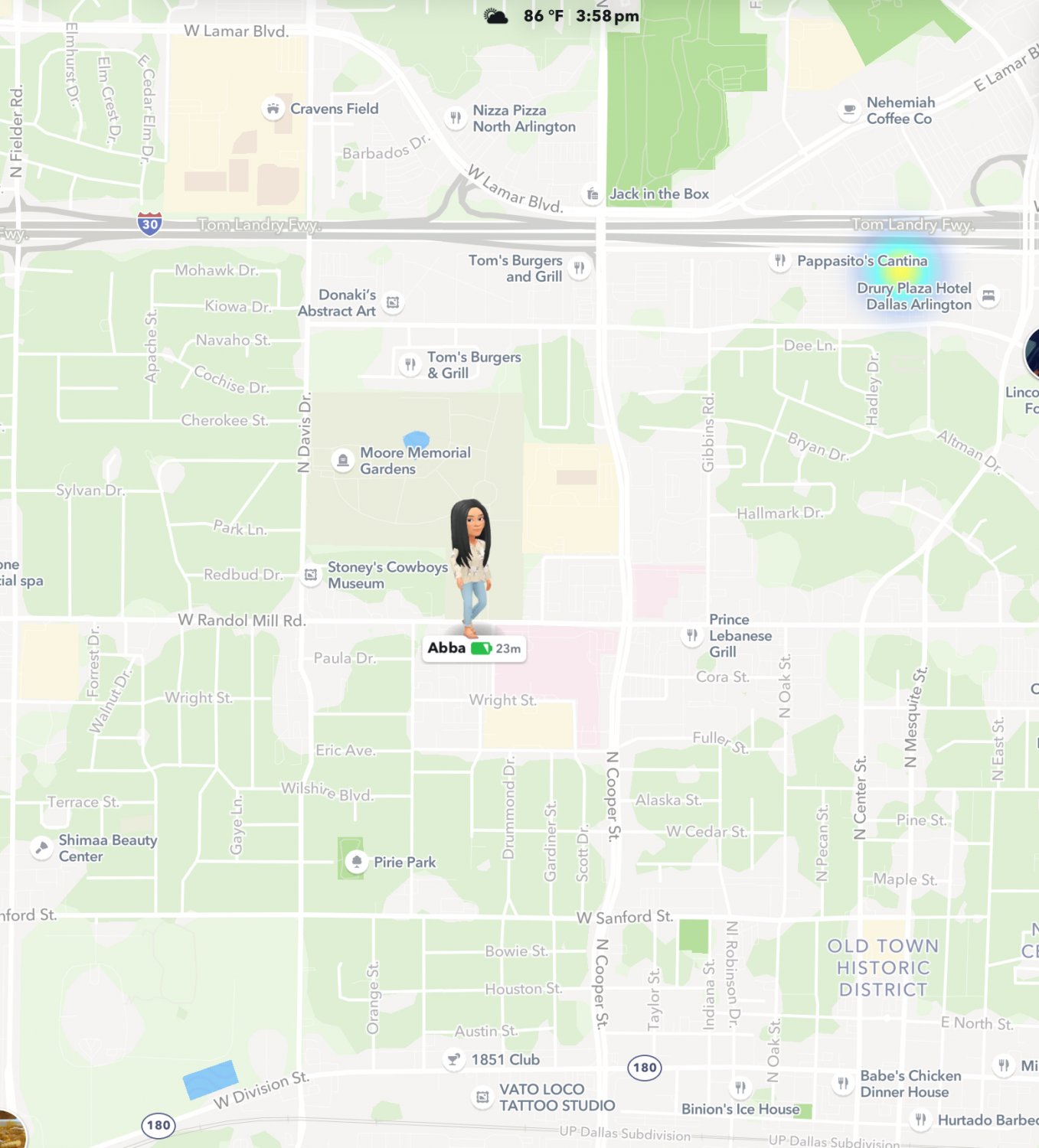
Task: Select Shimaa Beauty Center marker
Action: [41, 848]
